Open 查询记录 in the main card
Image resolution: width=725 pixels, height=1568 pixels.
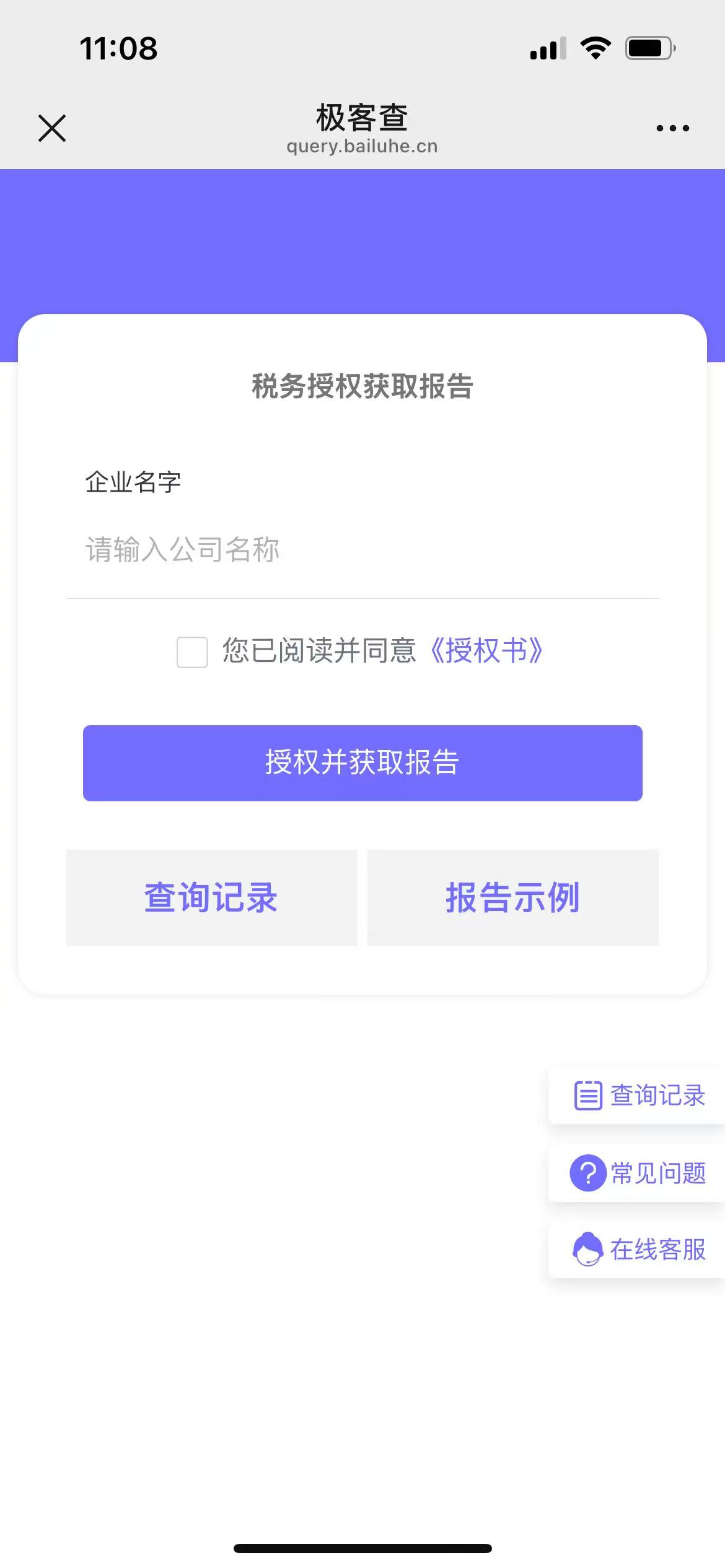[212, 897]
